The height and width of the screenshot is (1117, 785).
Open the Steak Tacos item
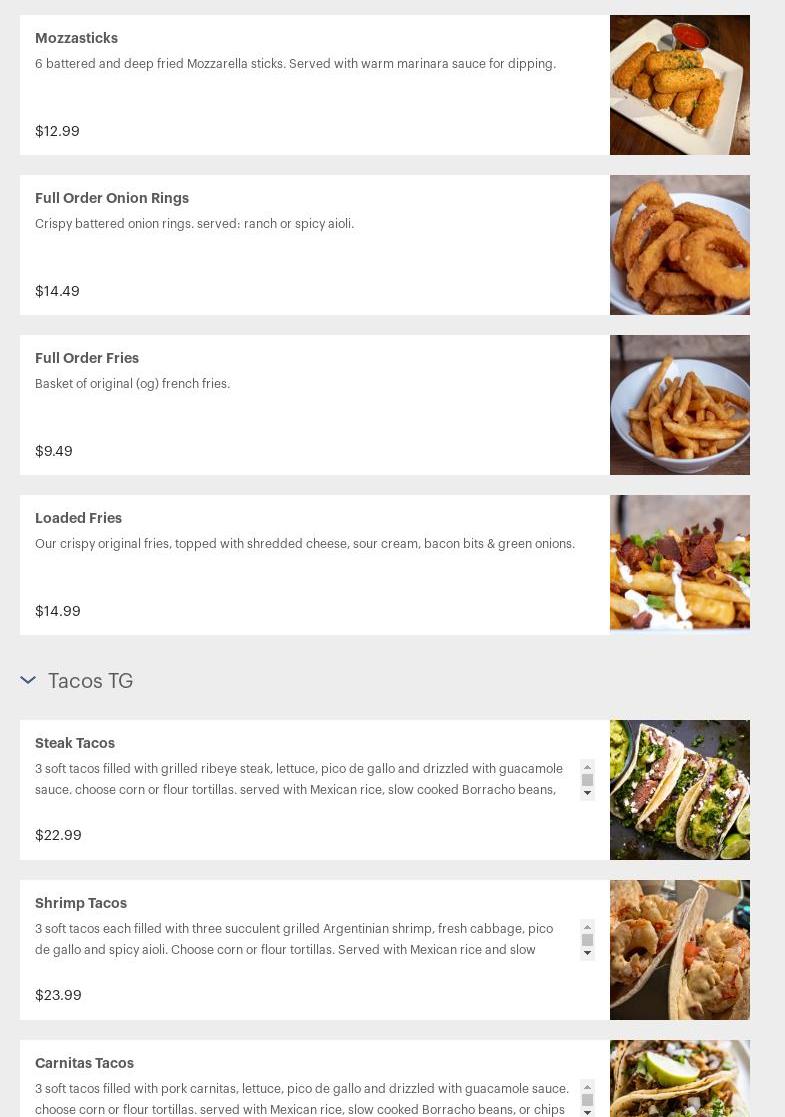[x=75, y=744]
